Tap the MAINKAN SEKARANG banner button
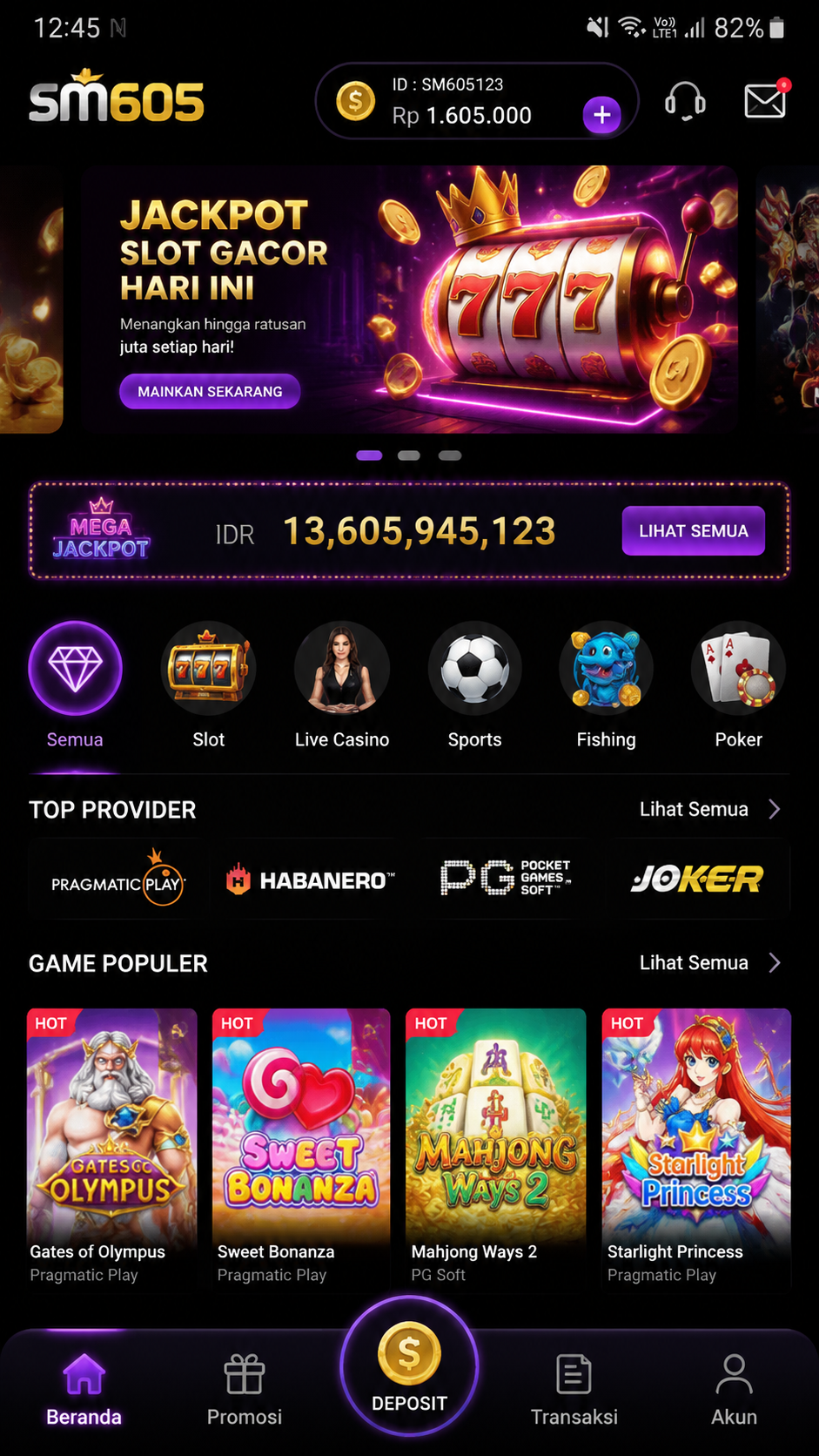 (x=210, y=391)
